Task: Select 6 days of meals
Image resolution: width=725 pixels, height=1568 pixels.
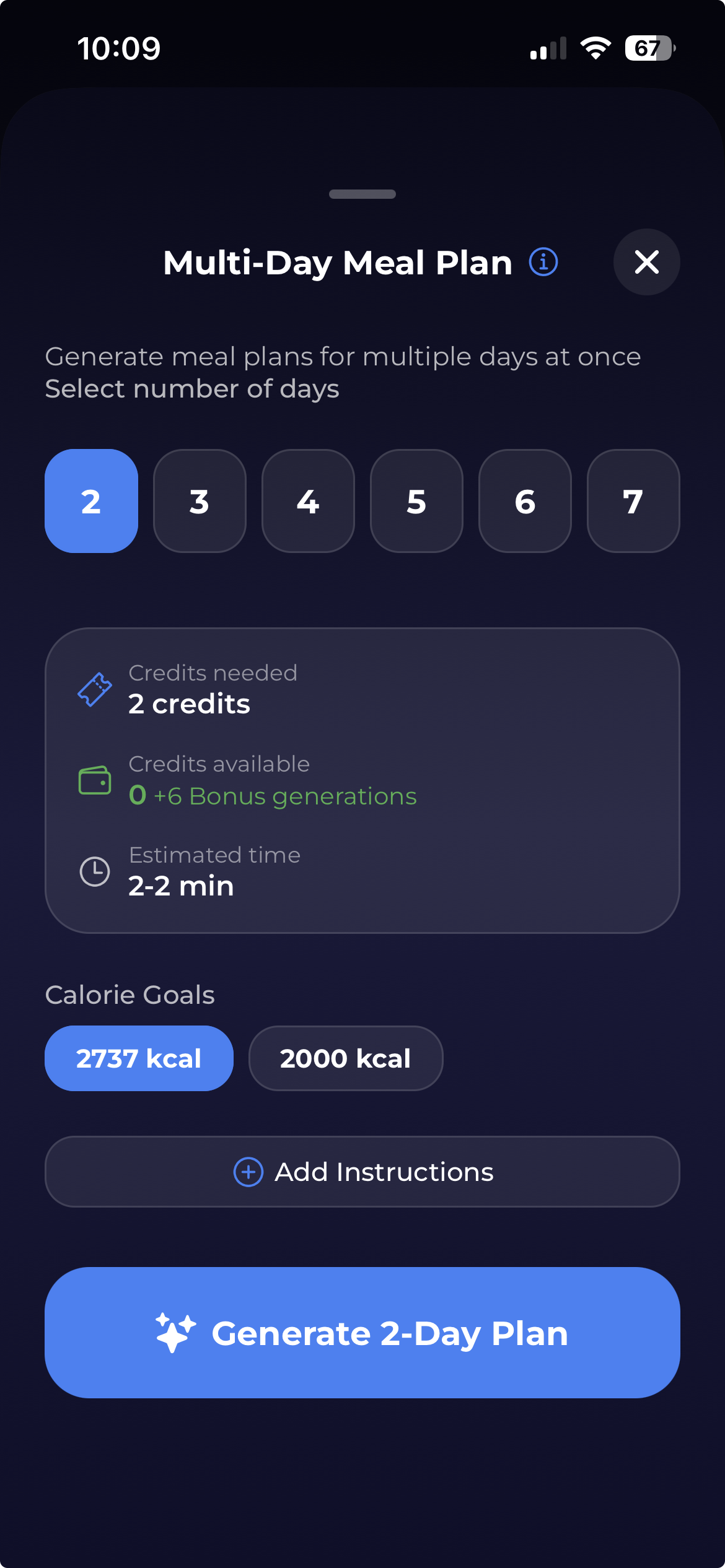Action: (x=524, y=501)
